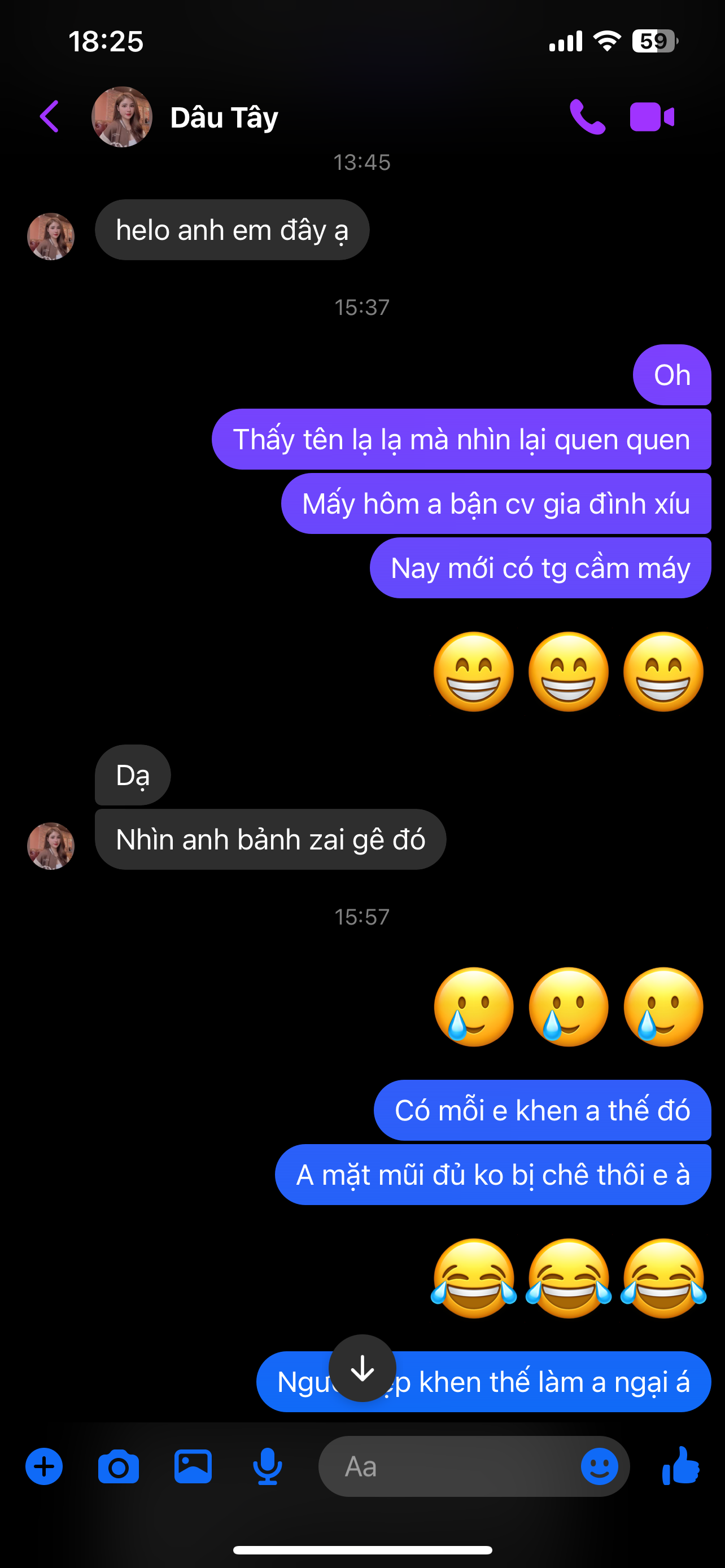Open Dâu Tây's profile from the header
Viewport: 725px width, 1568px height.
(x=224, y=117)
